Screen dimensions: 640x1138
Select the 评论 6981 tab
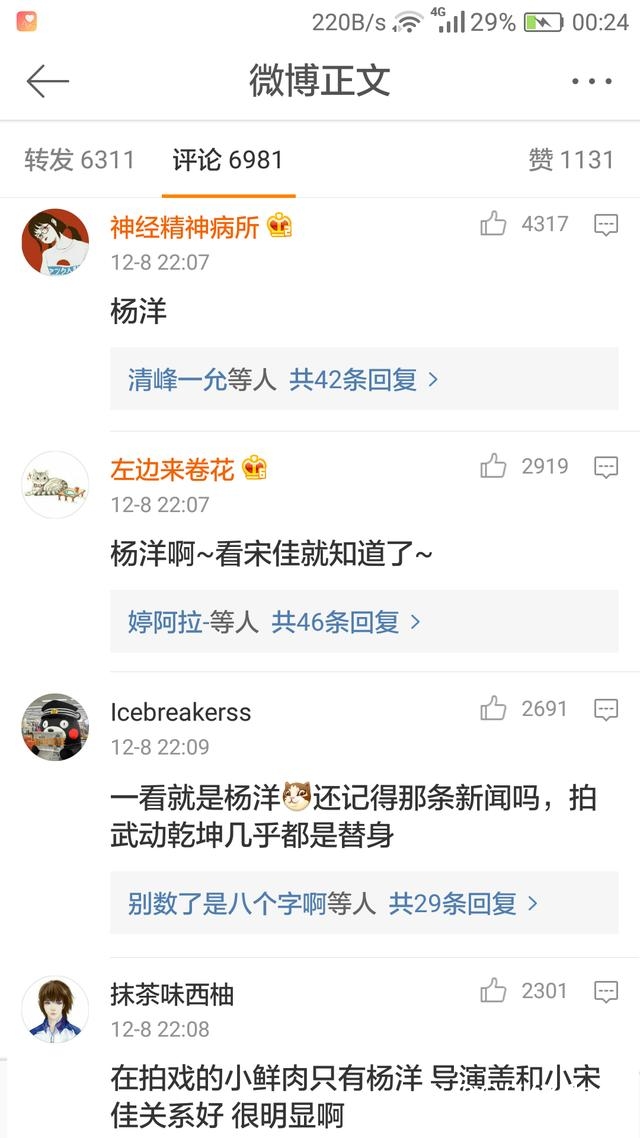click(x=228, y=160)
